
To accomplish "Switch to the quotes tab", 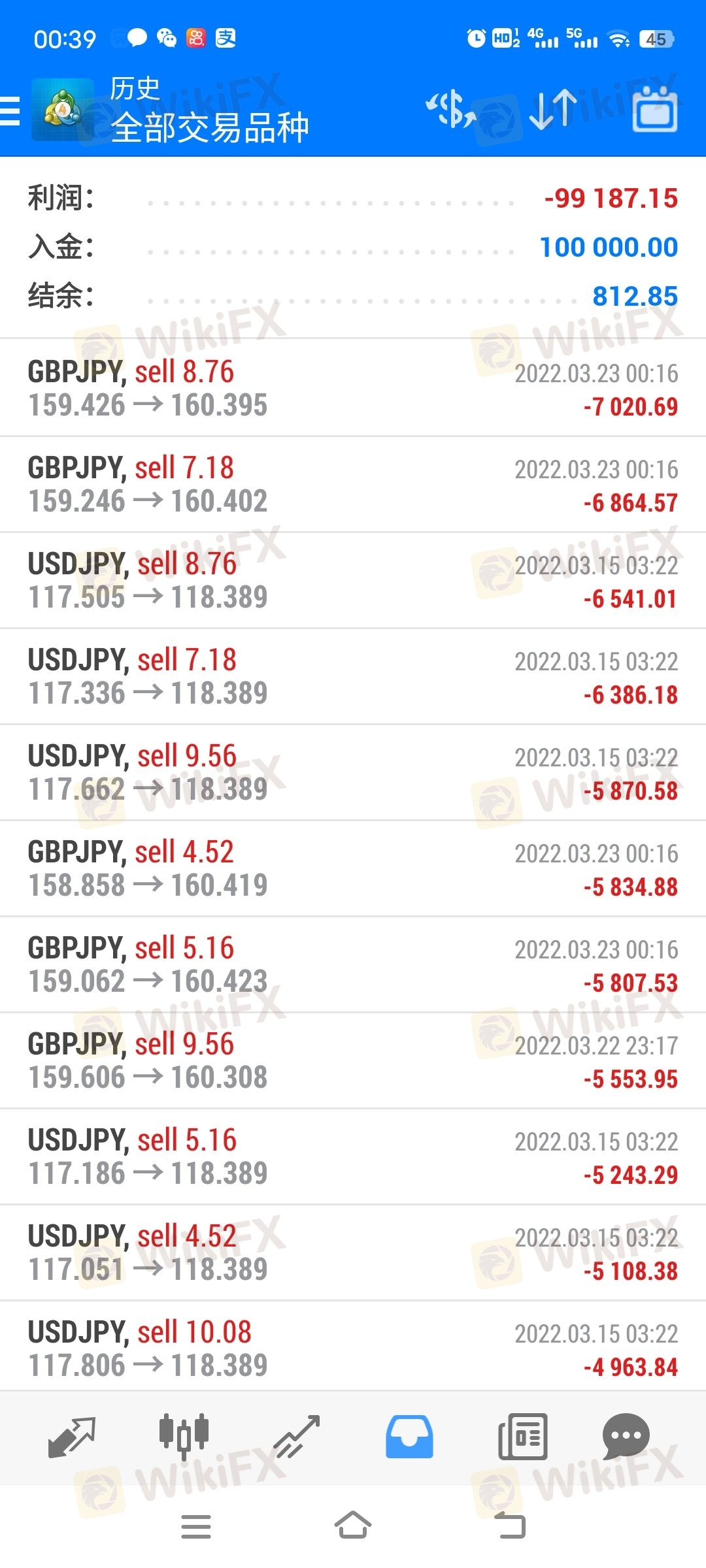I will point(72,1437).
